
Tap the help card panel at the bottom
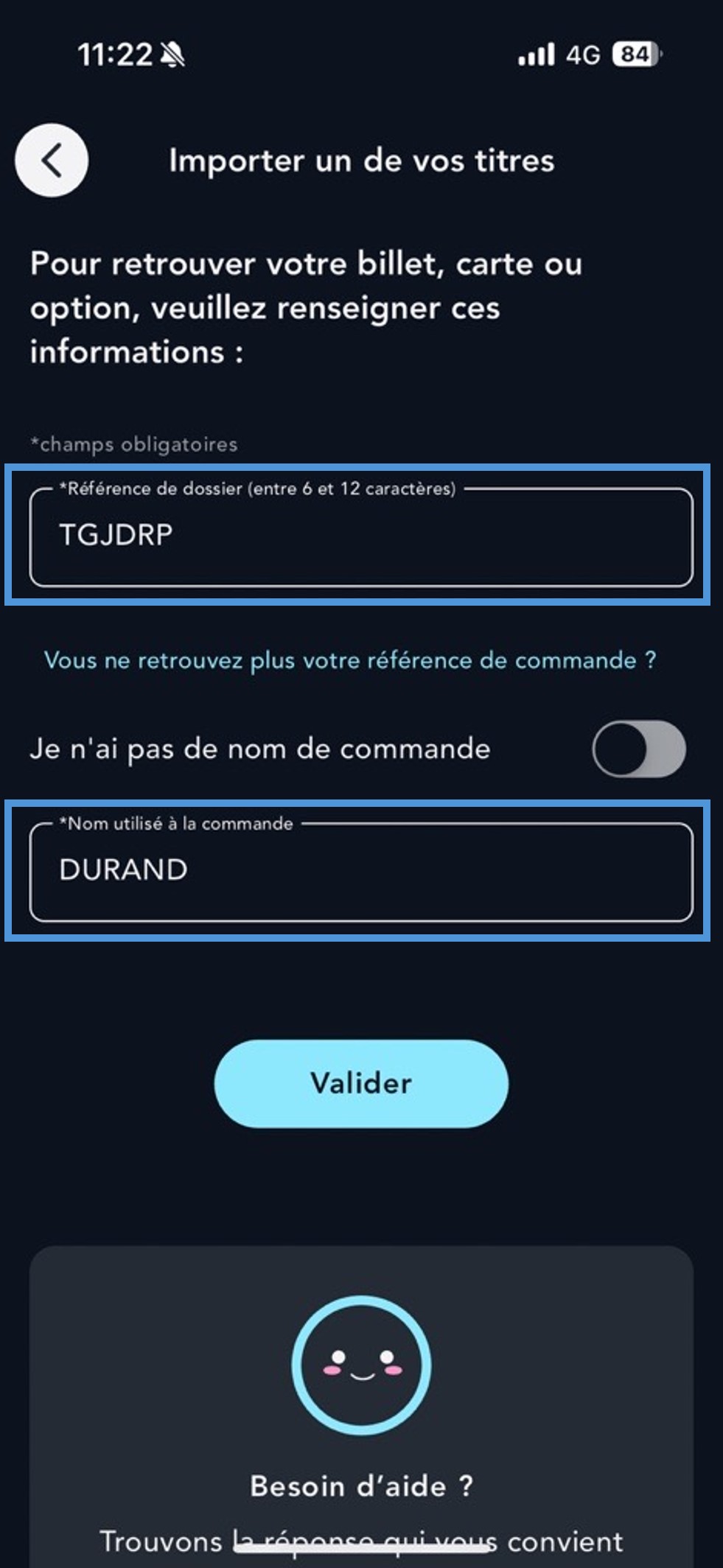(x=361, y=1400)
